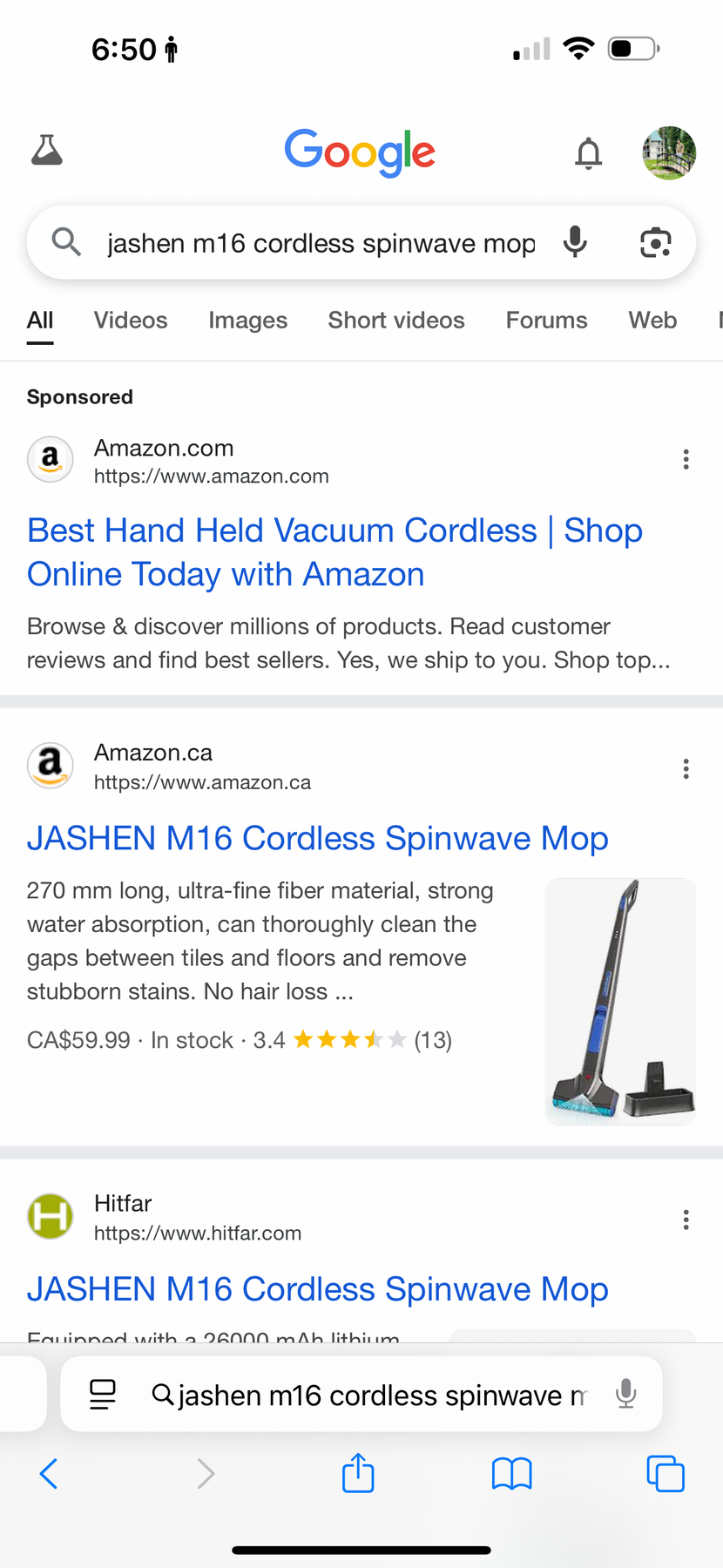Switch to the Videos tab

tap(131, 321)
